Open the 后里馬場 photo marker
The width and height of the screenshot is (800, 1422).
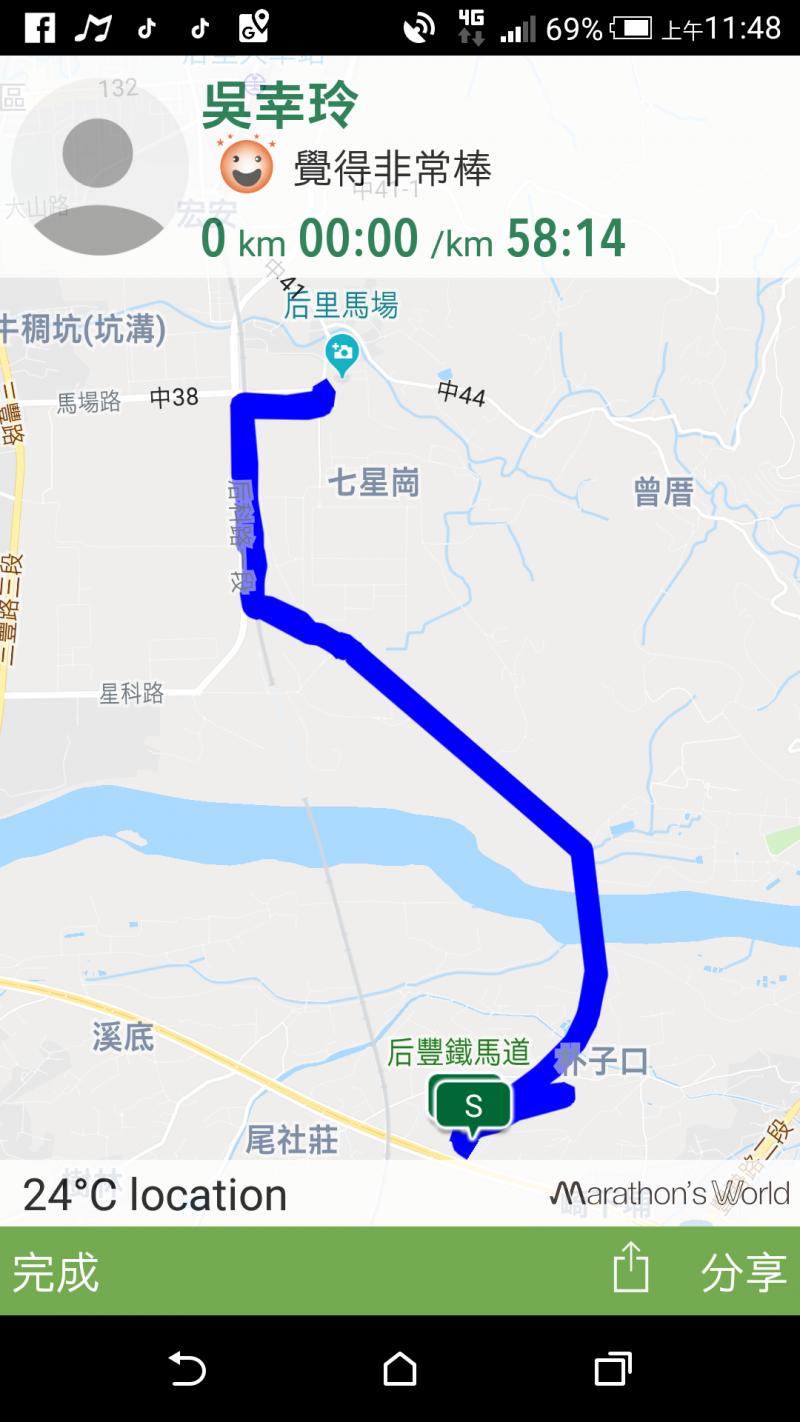tap(342, 354)
